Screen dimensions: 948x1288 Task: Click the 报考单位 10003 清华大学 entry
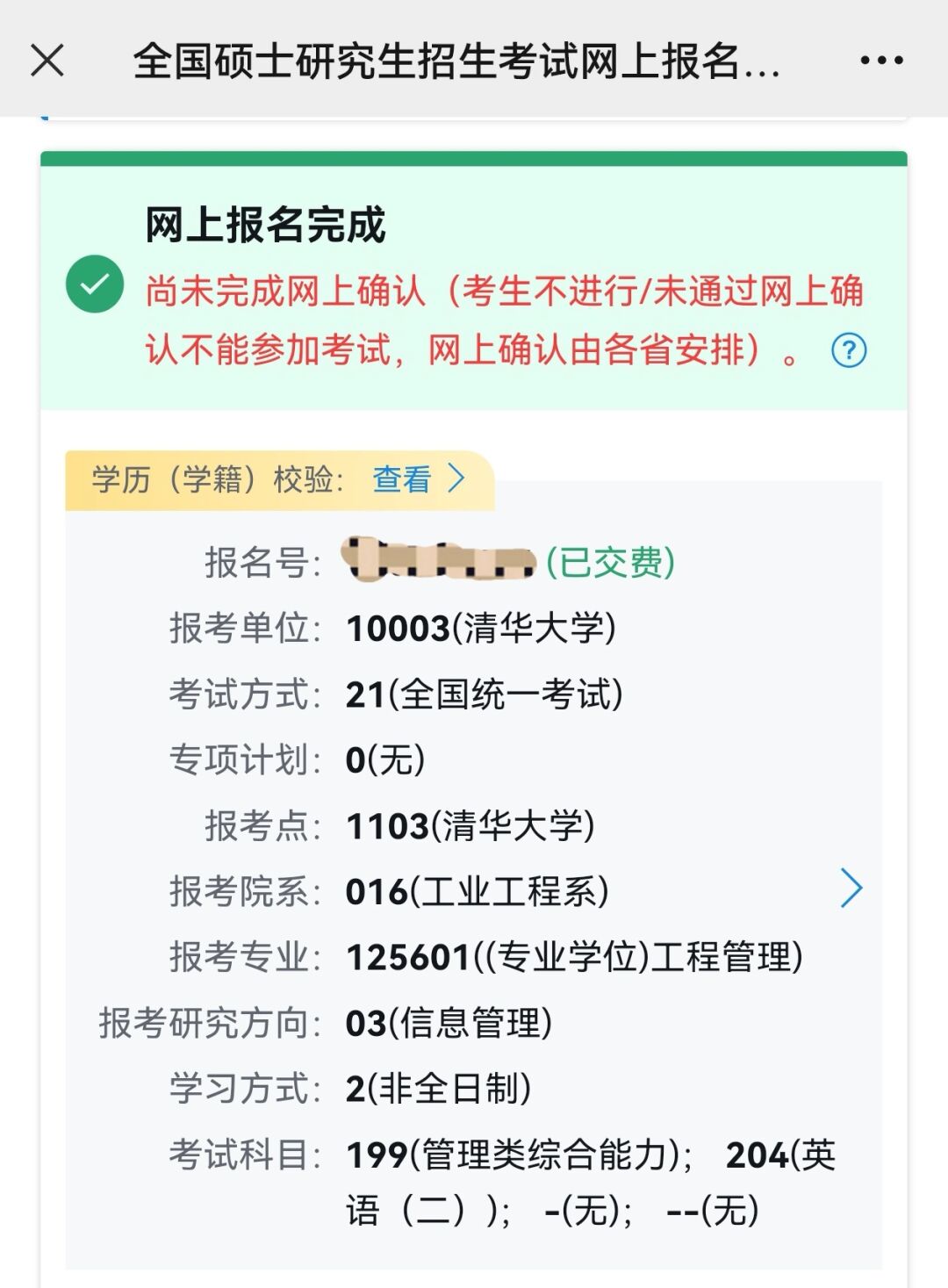(395, 627)
